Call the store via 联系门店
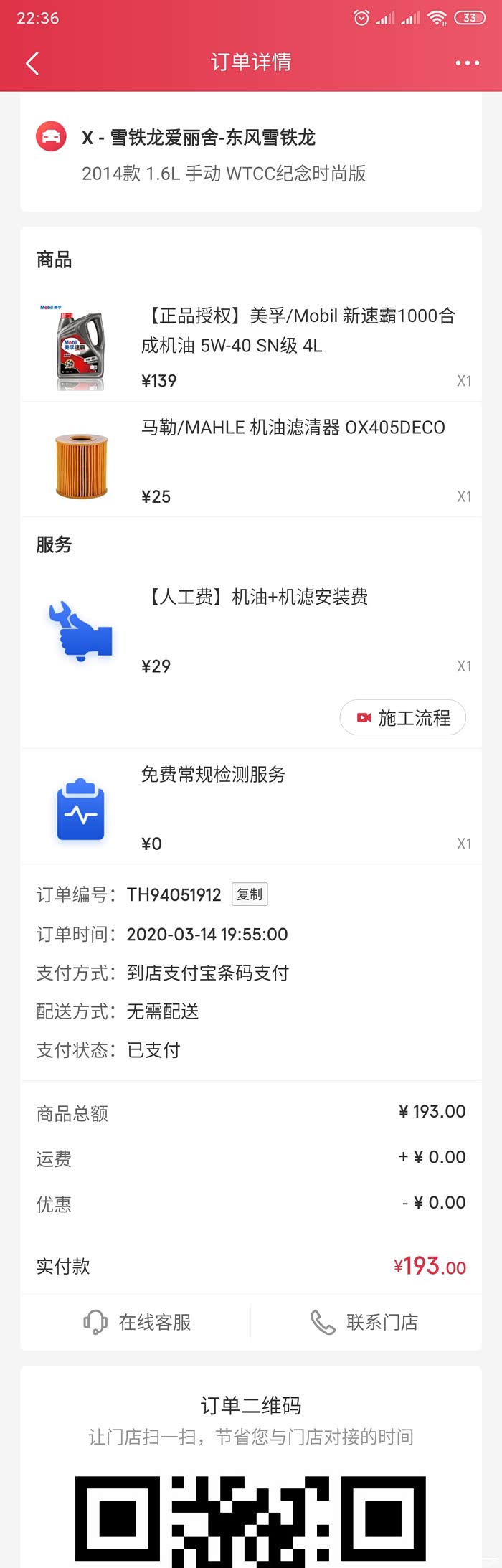The height and width of the screenshot is (1568, 502). (364, 1322)
